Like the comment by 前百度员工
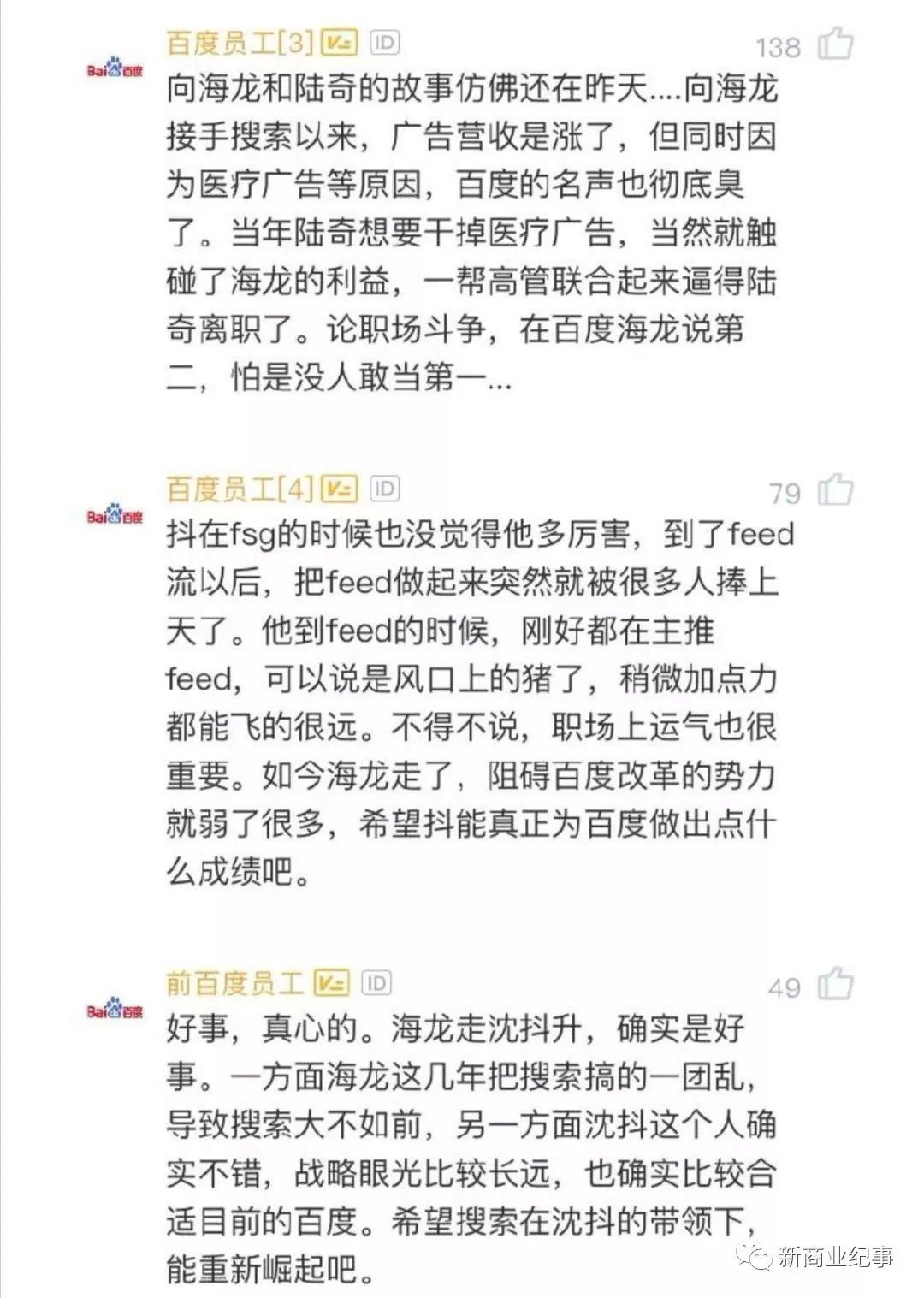924x1298 pixels. point(836,984)
